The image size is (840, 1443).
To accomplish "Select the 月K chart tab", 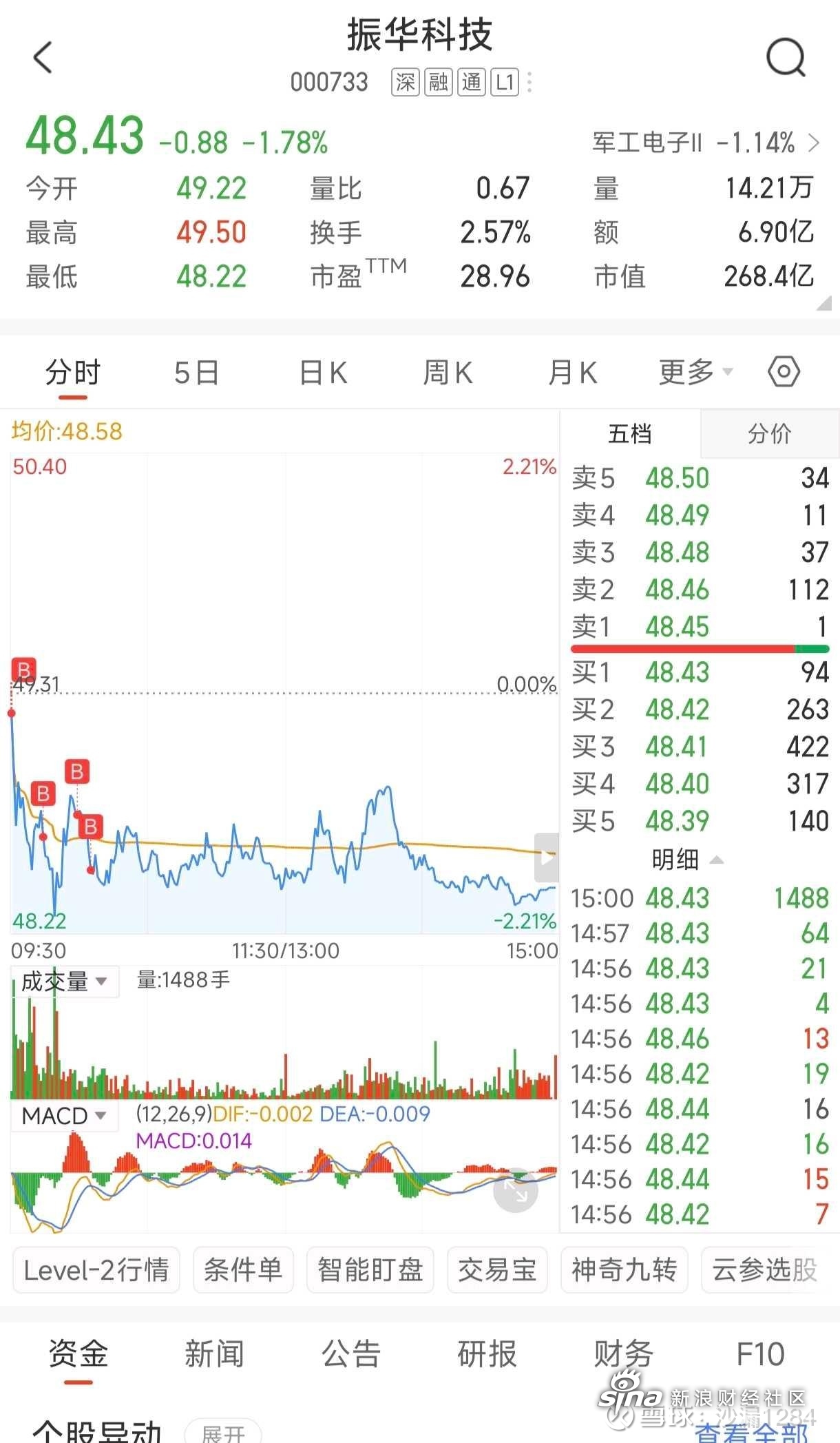I will [x=572, y=373].
